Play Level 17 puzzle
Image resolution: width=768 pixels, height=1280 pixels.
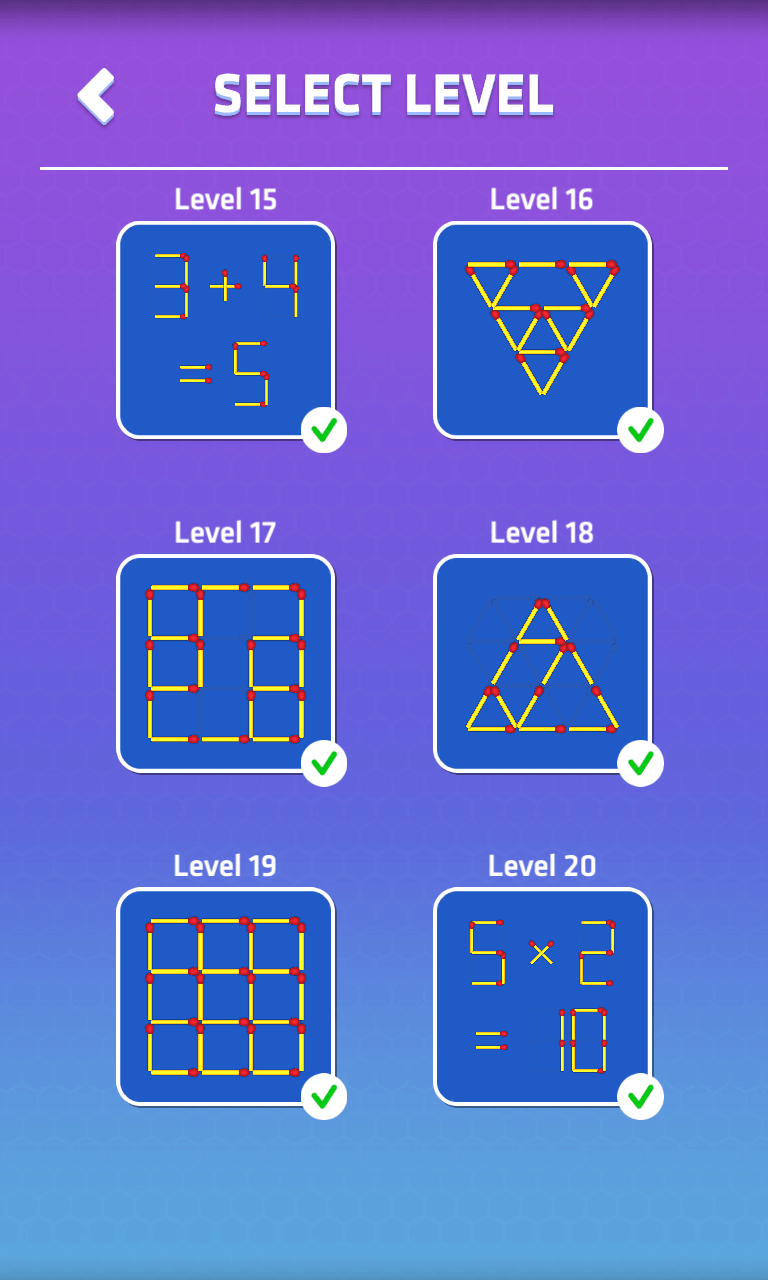[x=225, y=663]
